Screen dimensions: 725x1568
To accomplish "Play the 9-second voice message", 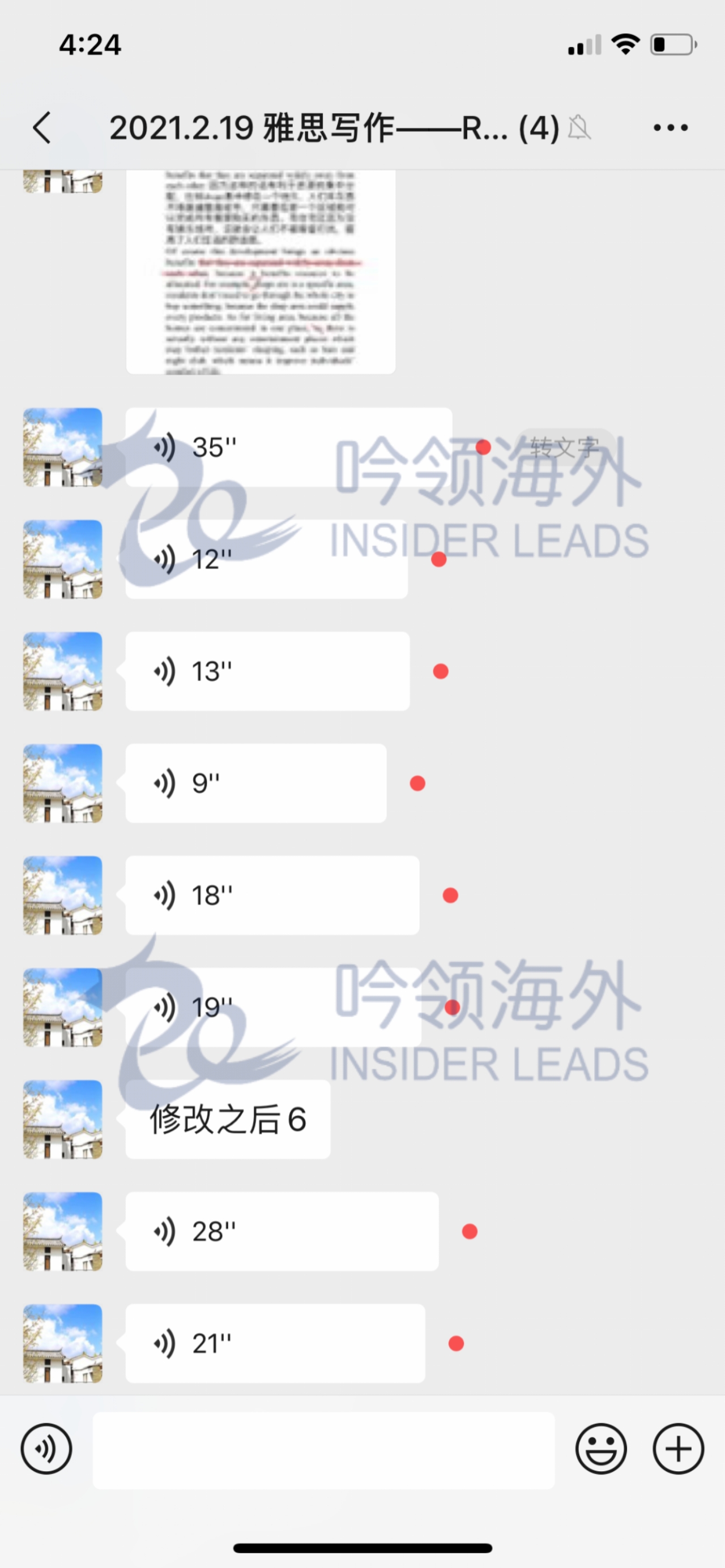I will pyautogui.click(x=256, y=783).
